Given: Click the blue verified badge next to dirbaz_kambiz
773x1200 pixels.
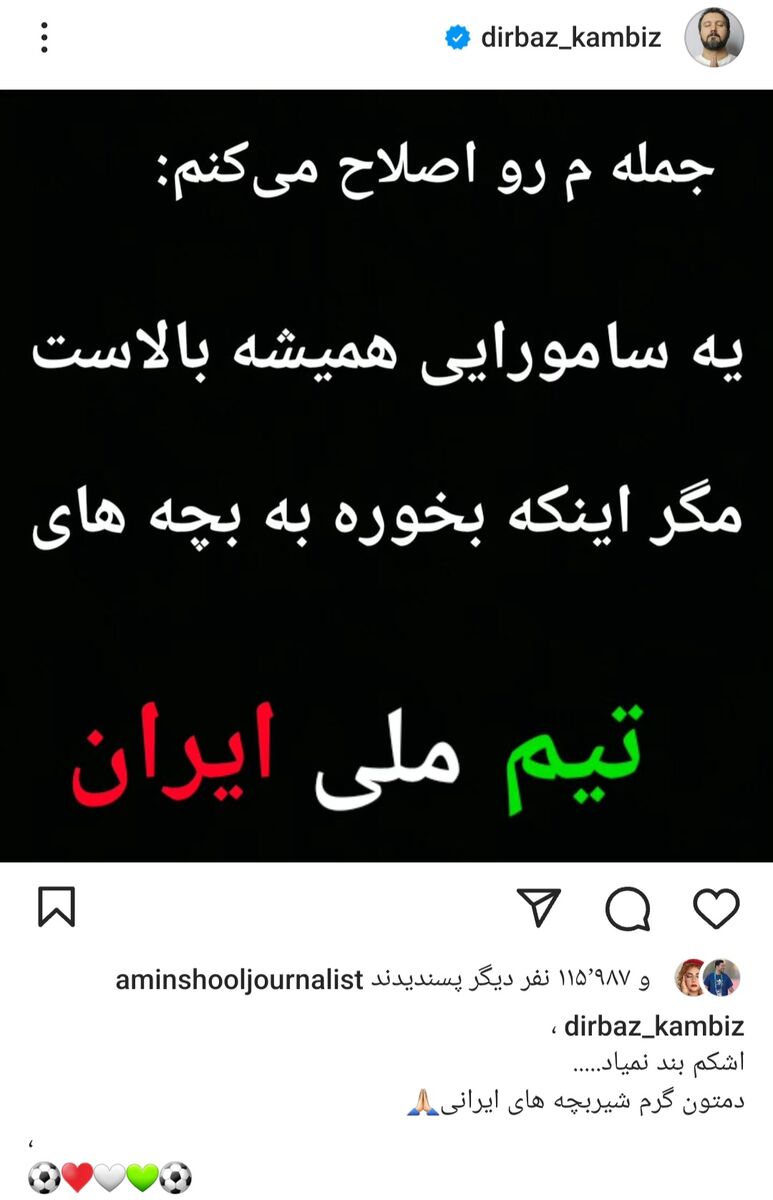Looking at the screenshot, I should pos(456,37).
